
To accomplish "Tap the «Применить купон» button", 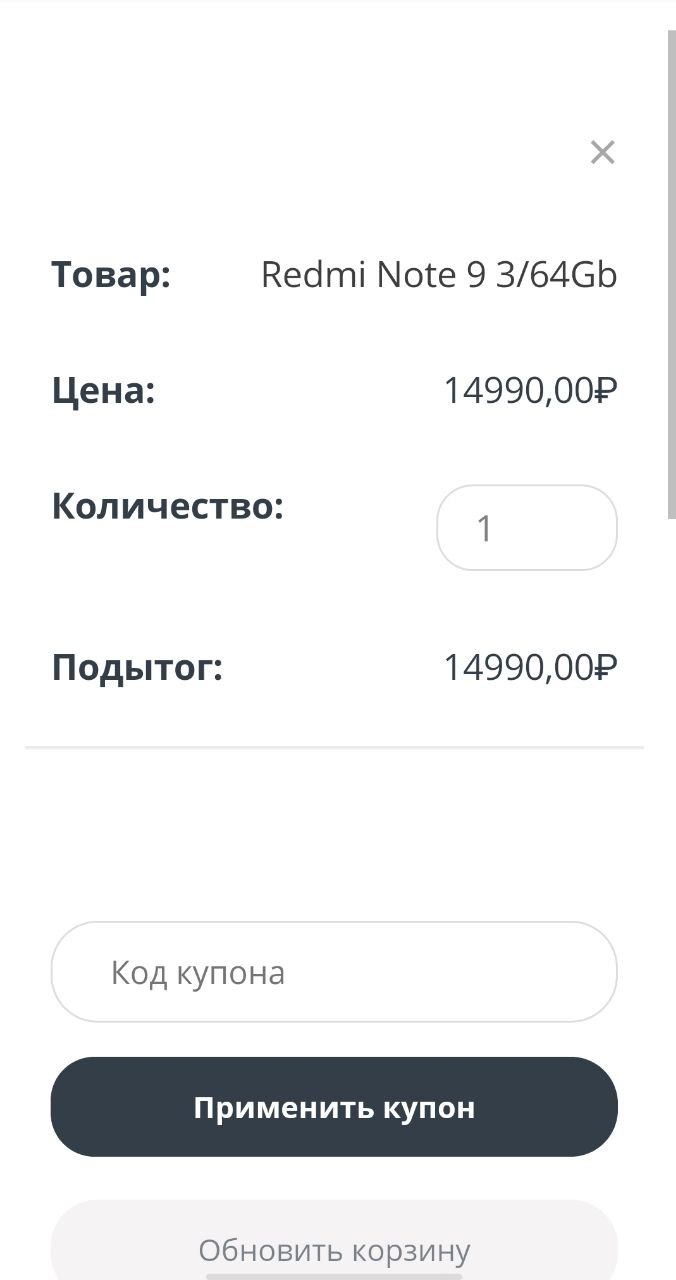I will (334, 1107).
